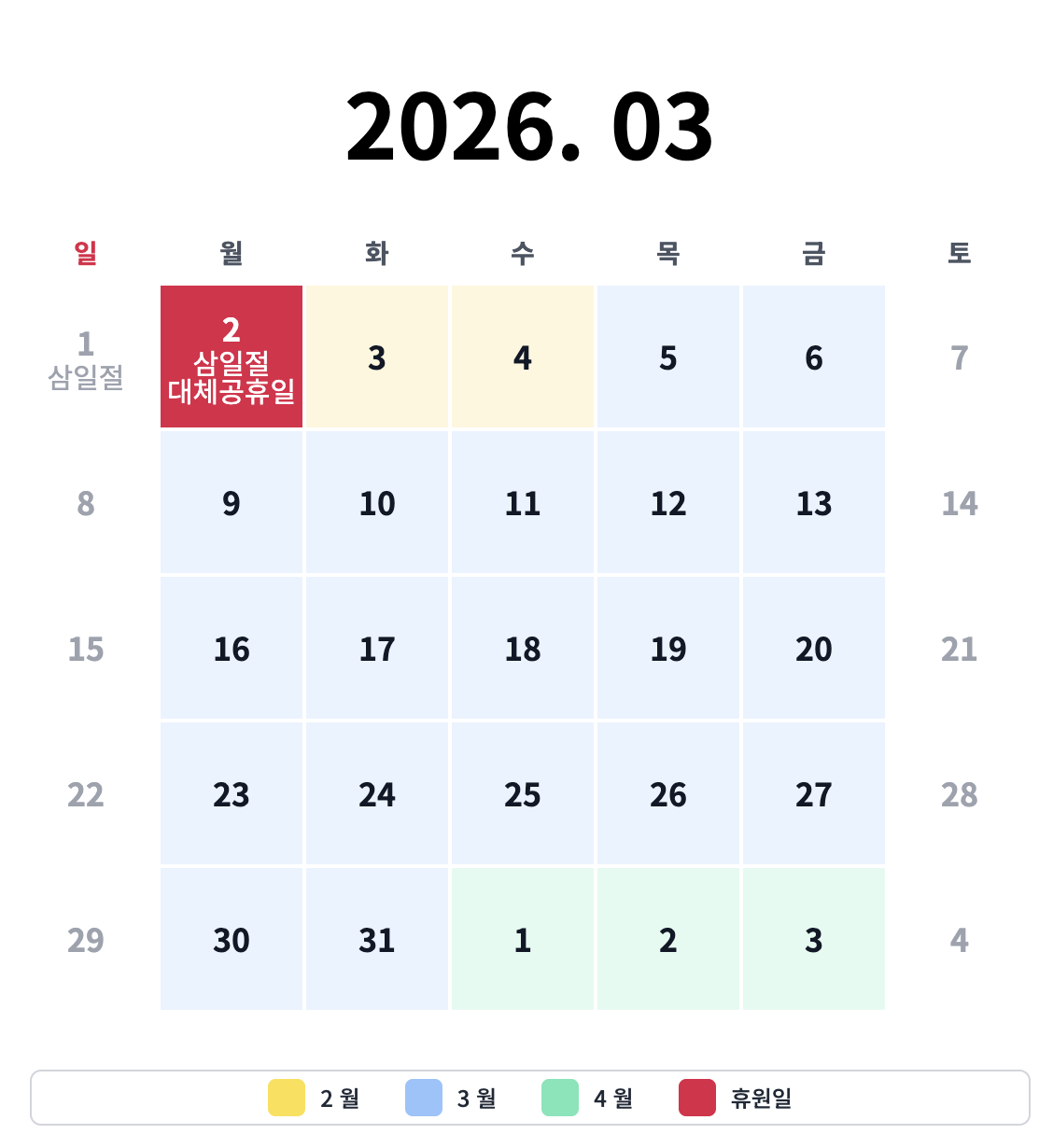Select March 1 labeled 삼일절
The height and width of the screenshot is (1148, 1053).
85,357
